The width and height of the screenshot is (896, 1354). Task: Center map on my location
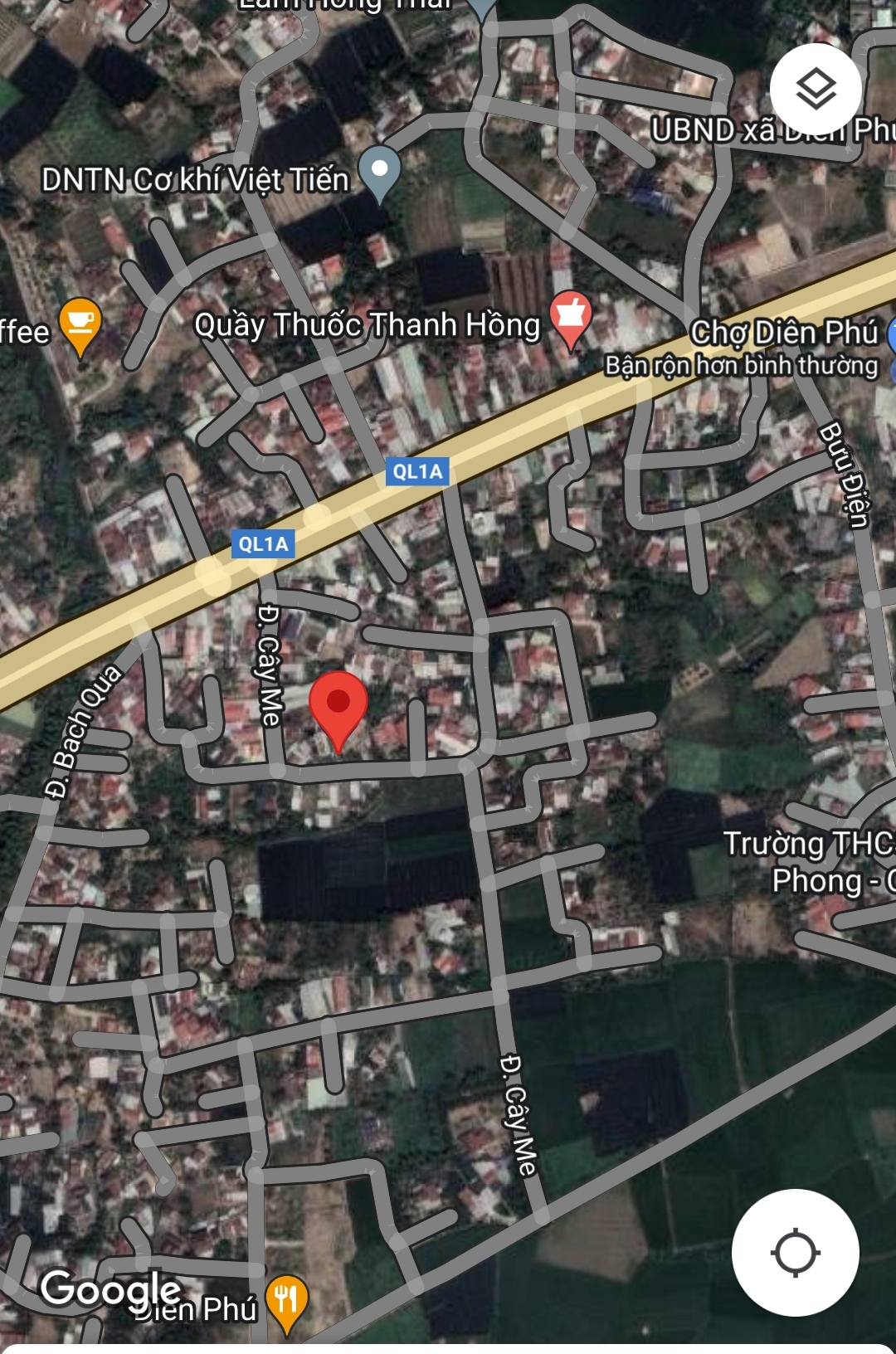(x=795, y=1252)
